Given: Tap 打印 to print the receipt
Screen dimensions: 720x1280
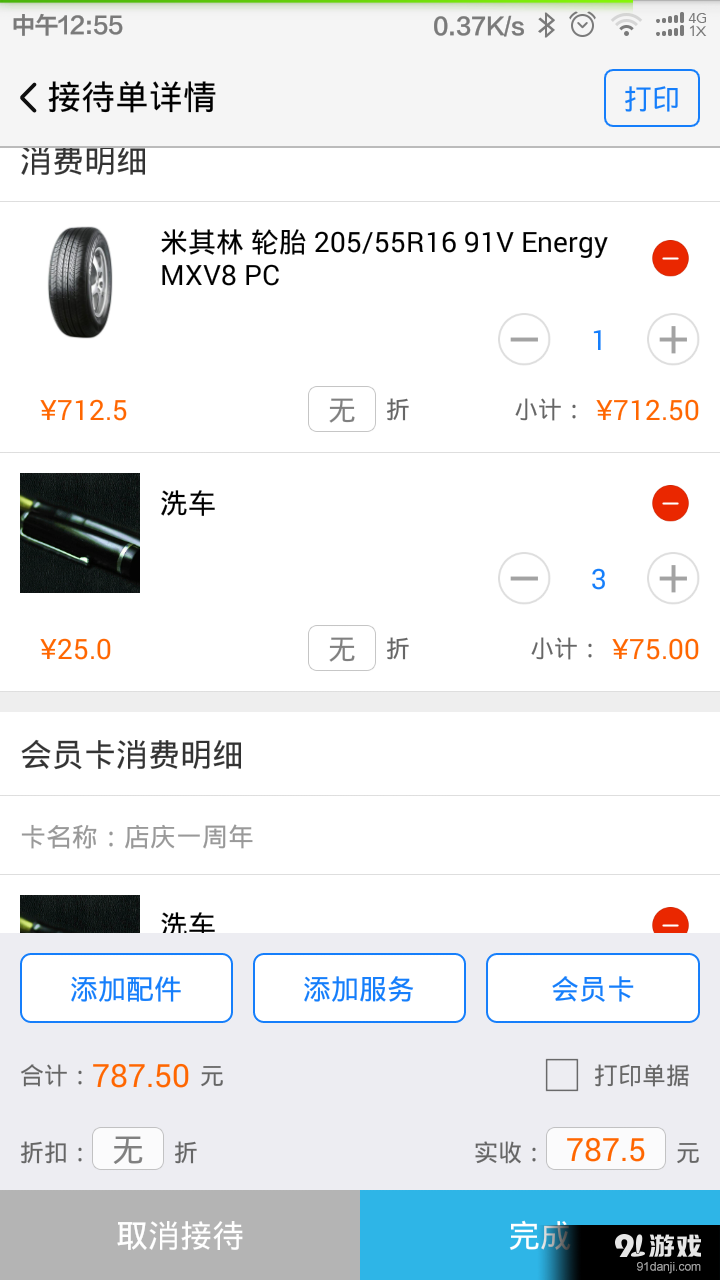Looking at the screenshot, I should click(x=651, y=98).
